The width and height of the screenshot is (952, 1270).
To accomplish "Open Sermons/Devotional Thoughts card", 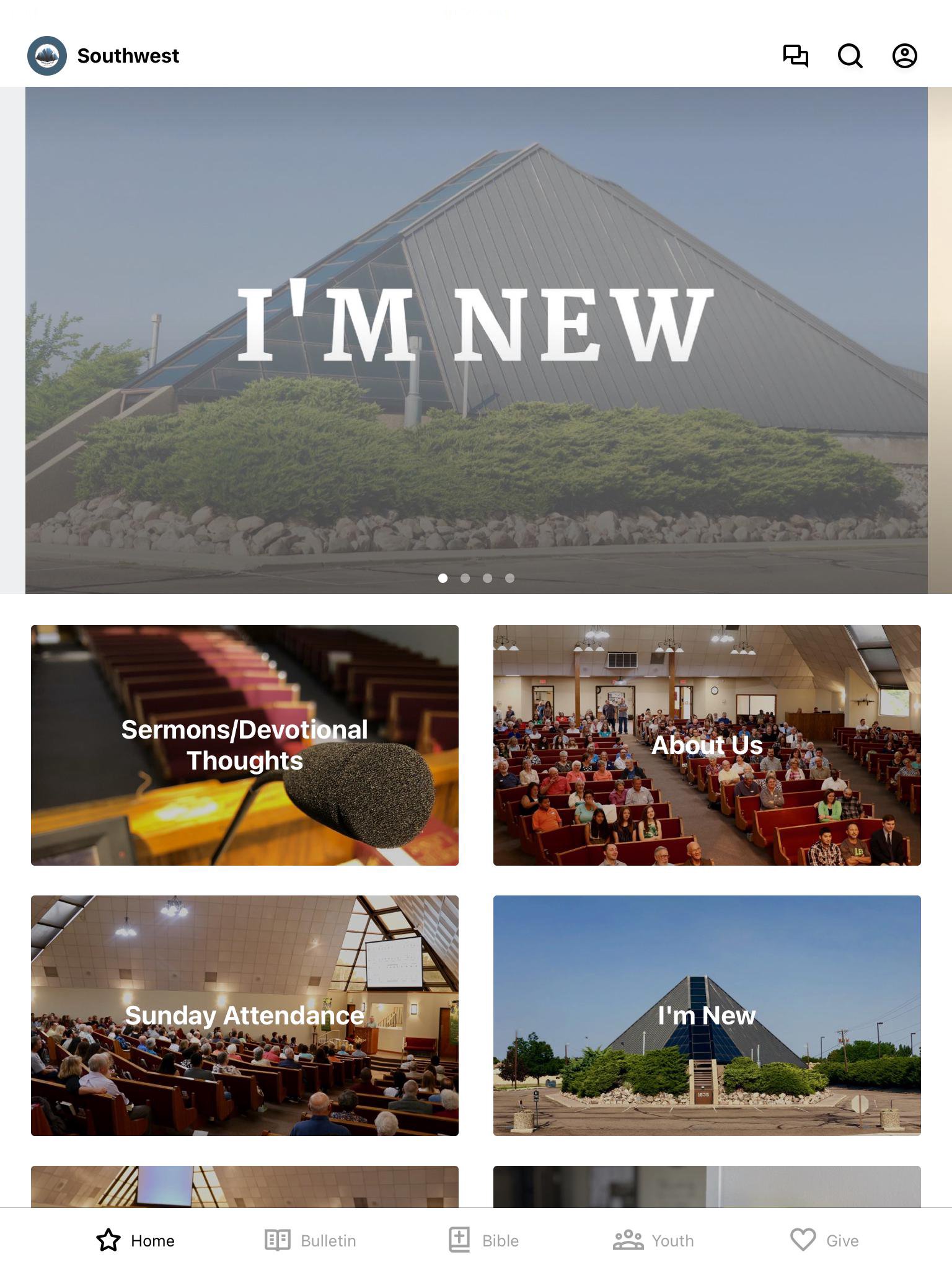I will coord(245,745).
